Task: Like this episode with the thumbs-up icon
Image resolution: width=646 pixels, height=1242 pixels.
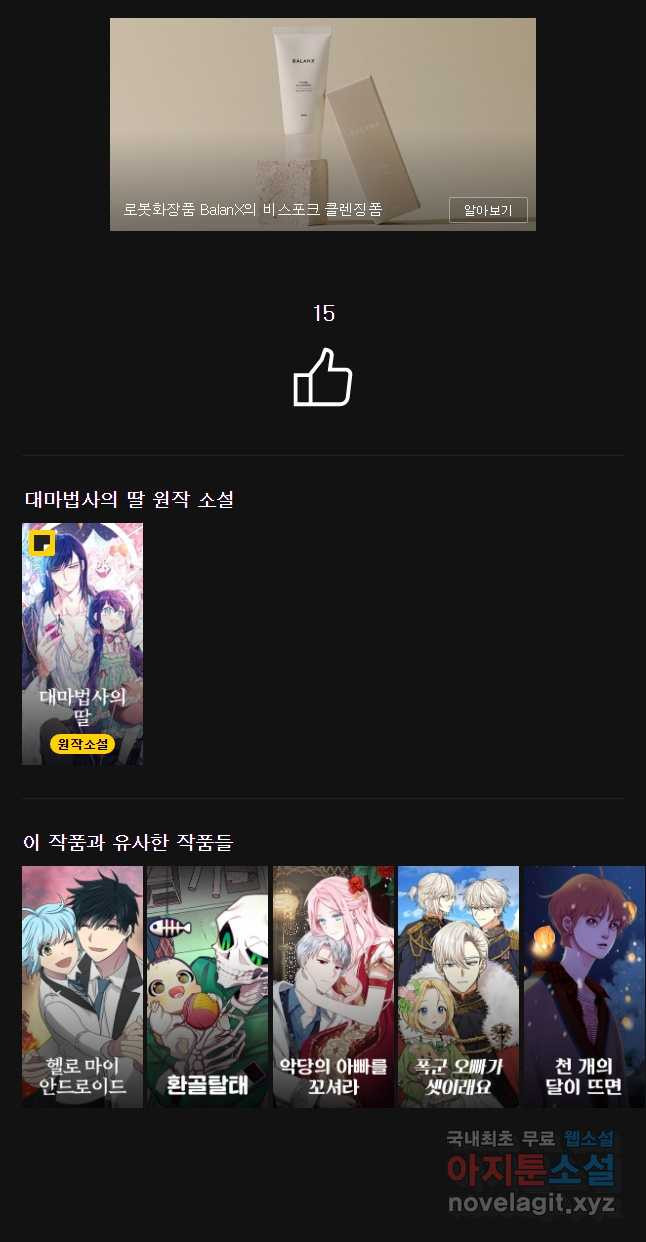Action: (x=322, y=377)
